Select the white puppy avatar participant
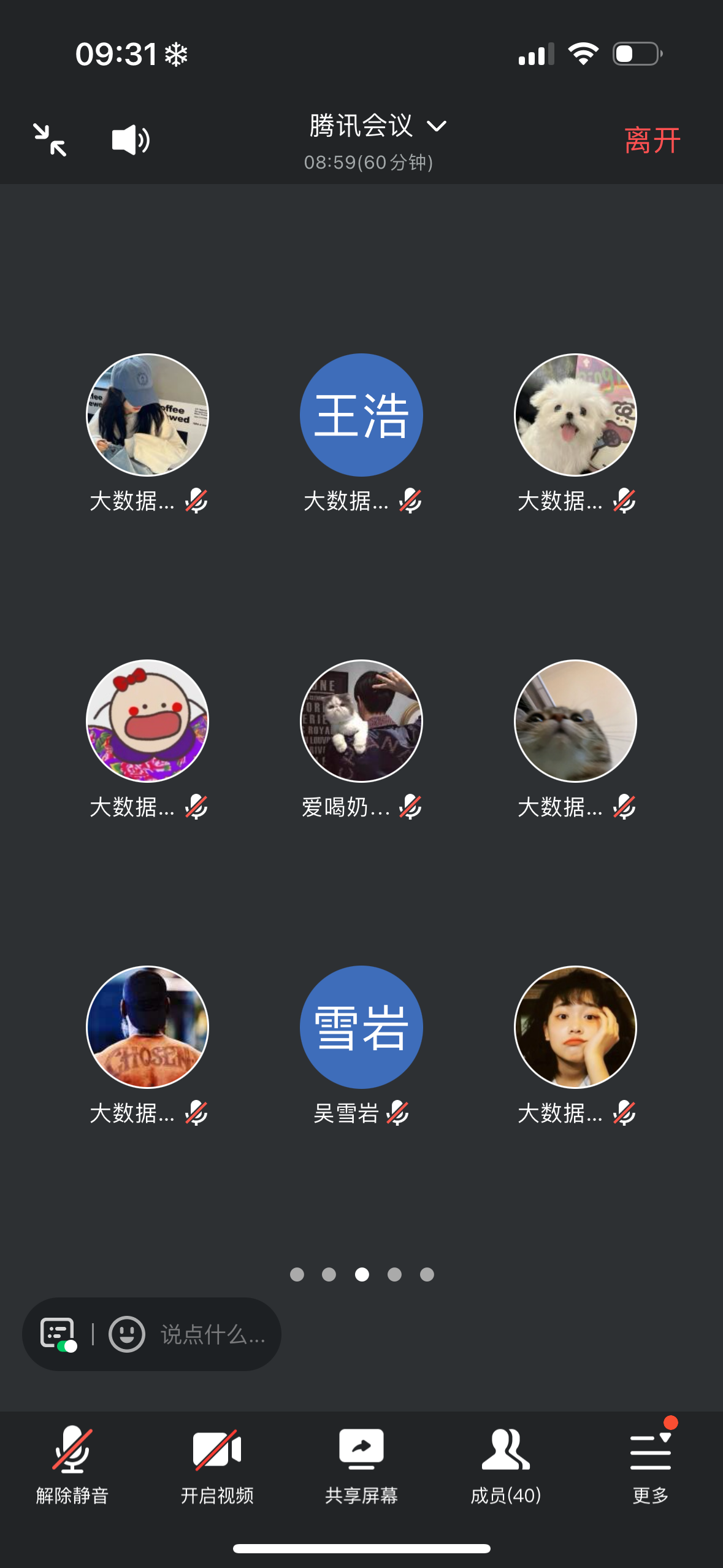723x1568 pixels. point(575,415)
